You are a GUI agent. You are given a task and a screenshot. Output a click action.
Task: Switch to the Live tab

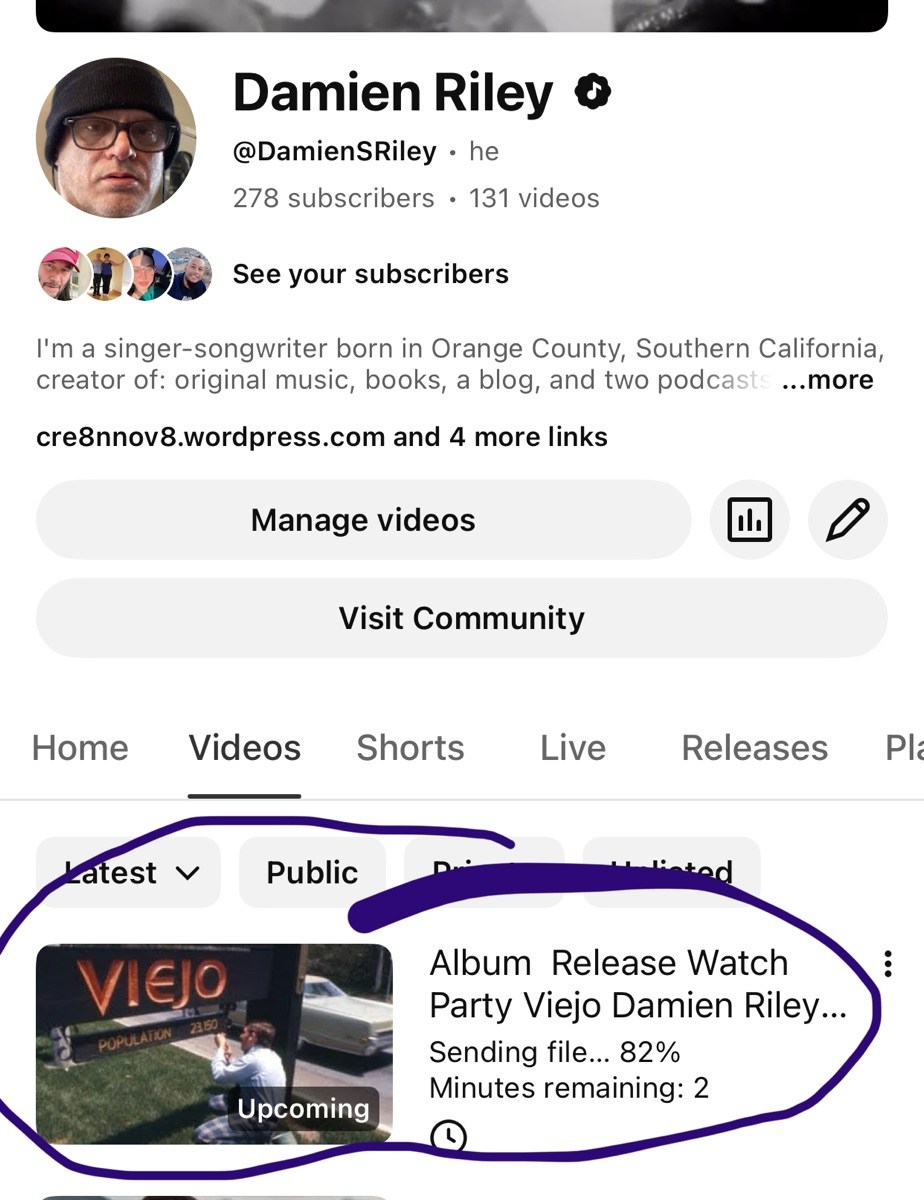573,748
